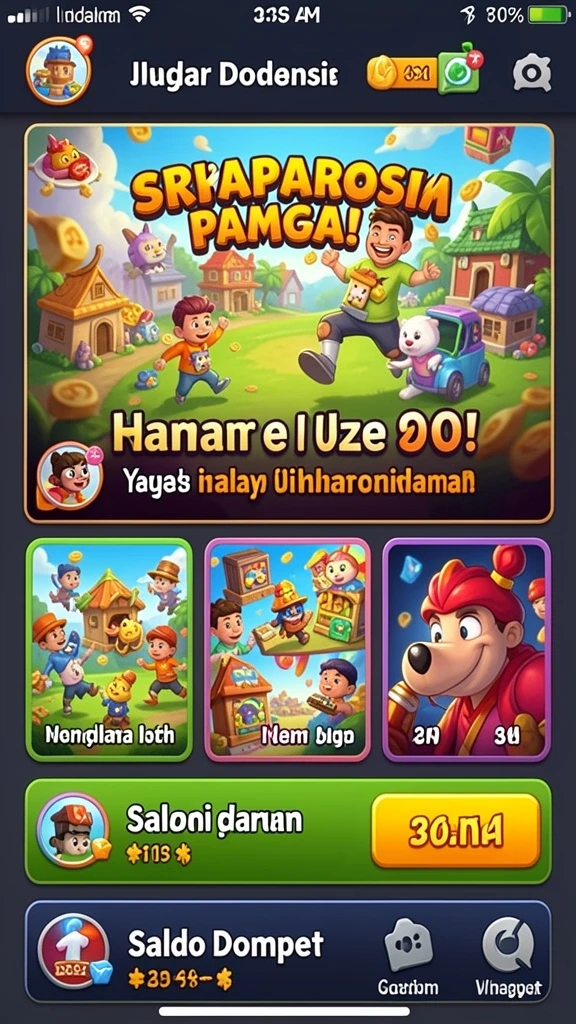The width and height of the screenshot is (576, 1024).
Task: Open the Mem bigo game card
Action: (287, 650)
